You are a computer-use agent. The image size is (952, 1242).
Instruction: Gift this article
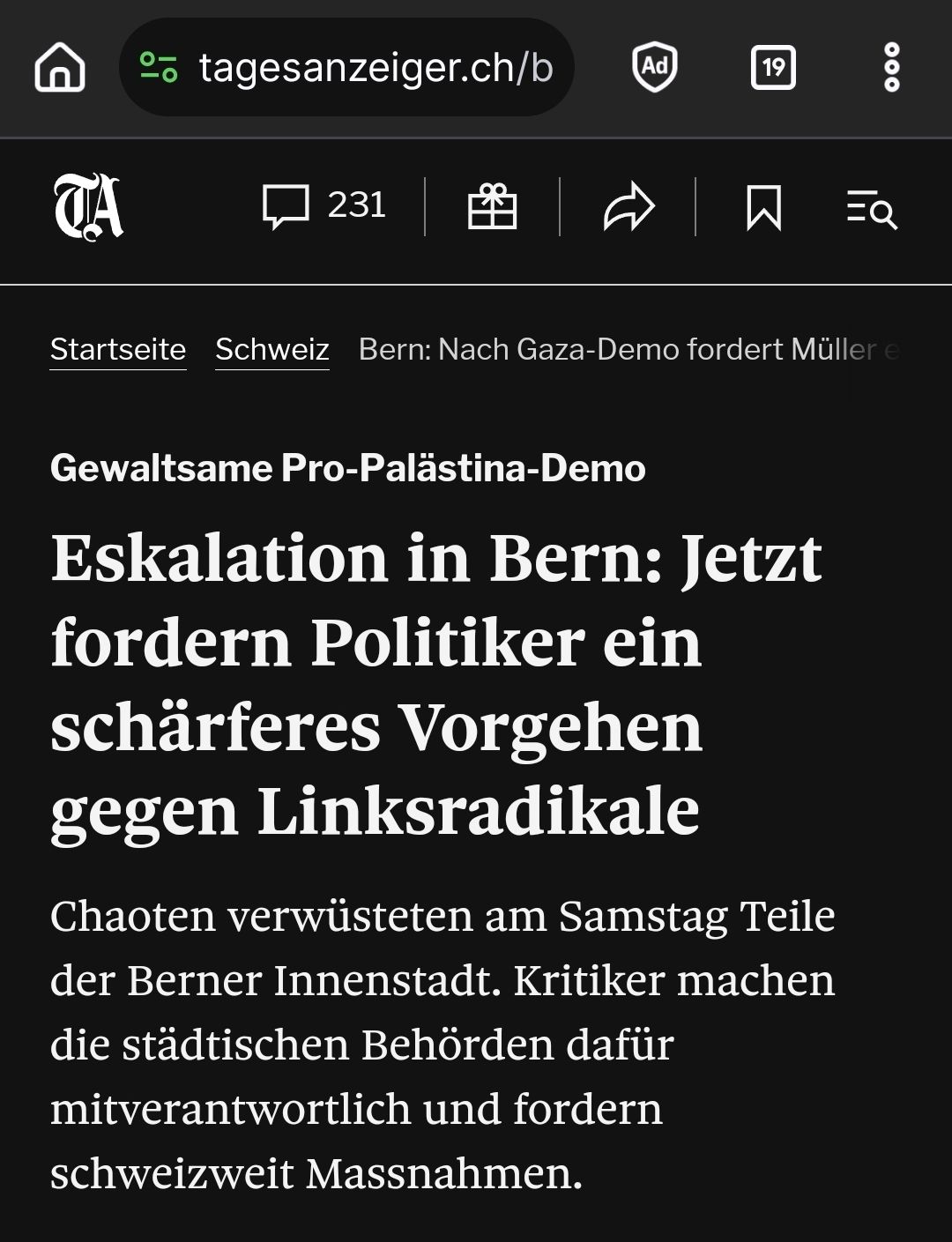point(492,207)
